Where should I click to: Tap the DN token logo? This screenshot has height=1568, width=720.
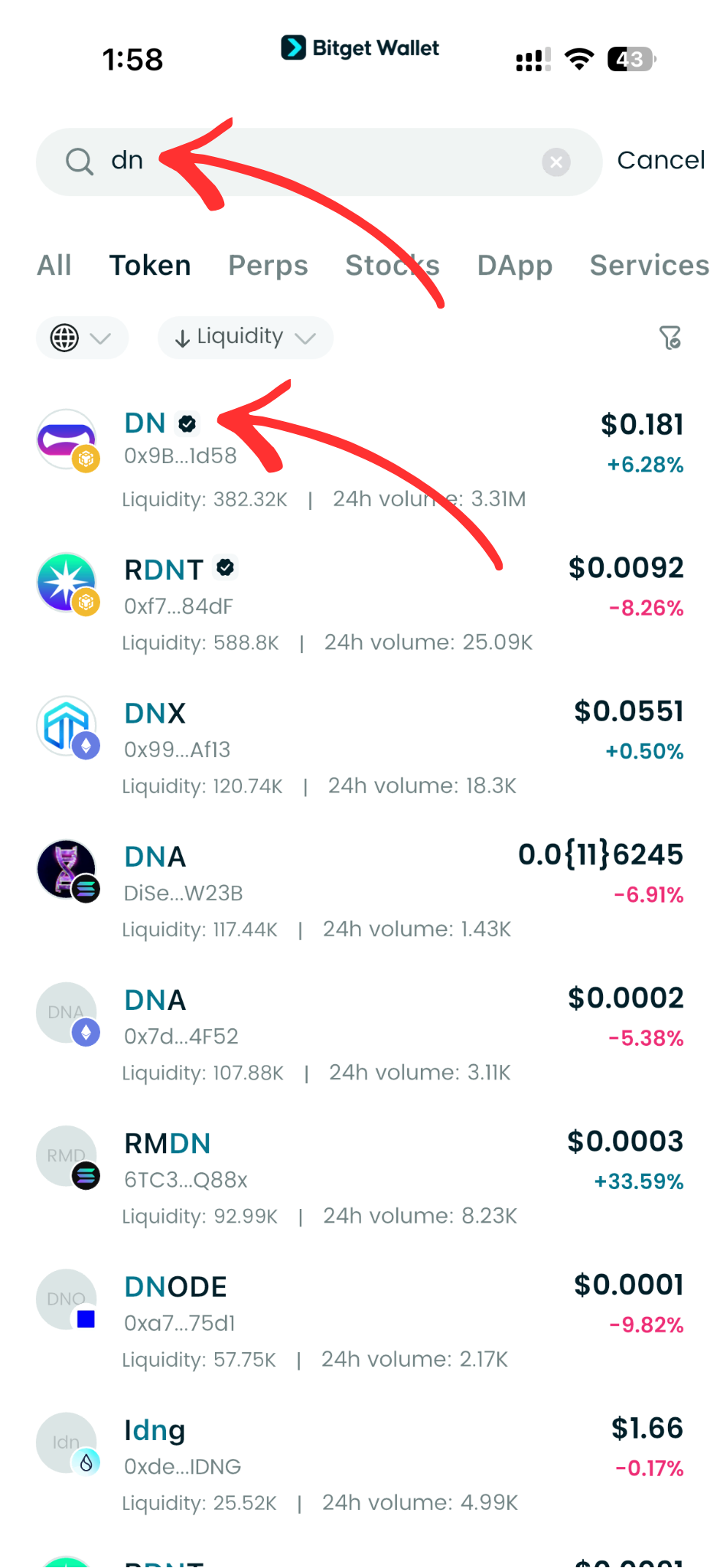(67, 439)
